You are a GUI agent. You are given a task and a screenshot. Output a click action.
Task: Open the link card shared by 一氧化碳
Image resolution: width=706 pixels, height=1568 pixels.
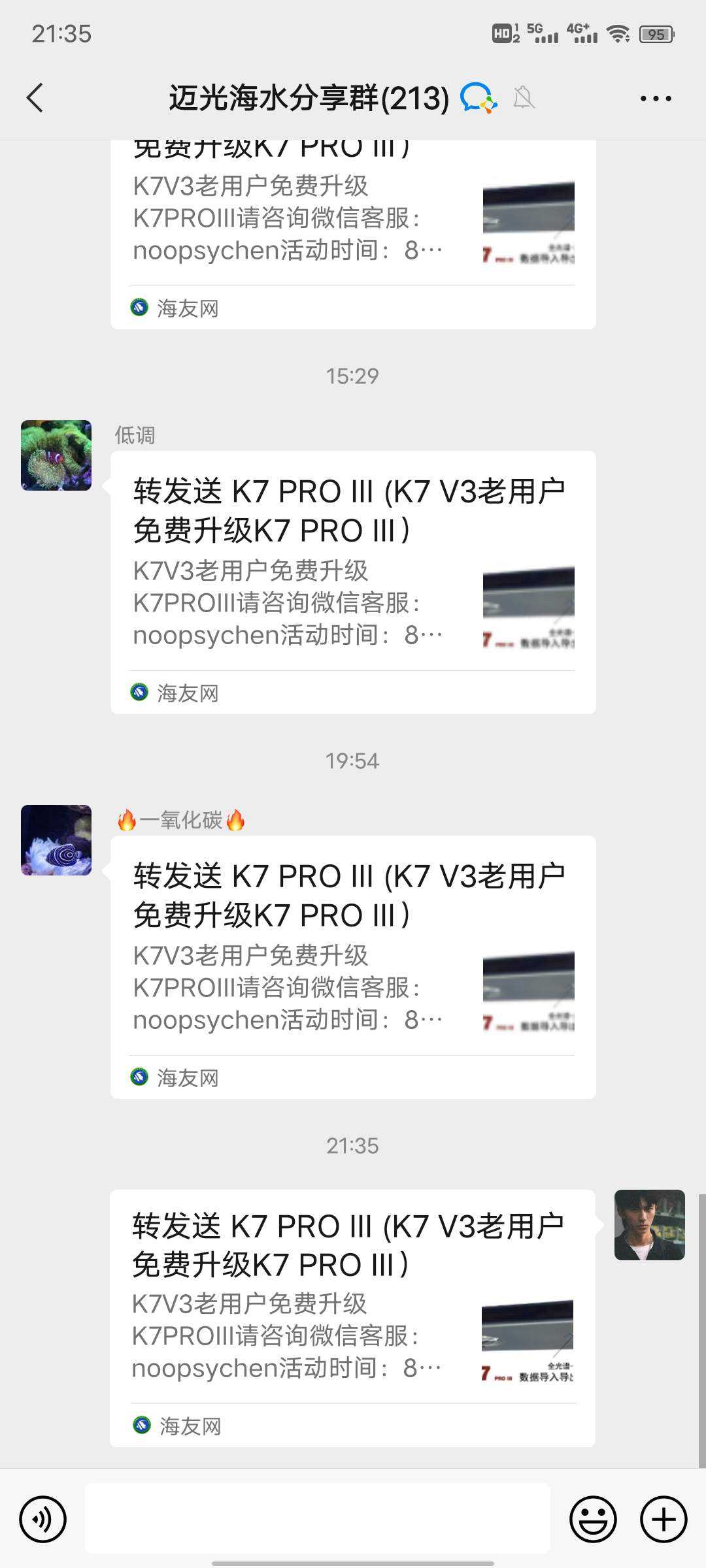click(x=353, y=966)
